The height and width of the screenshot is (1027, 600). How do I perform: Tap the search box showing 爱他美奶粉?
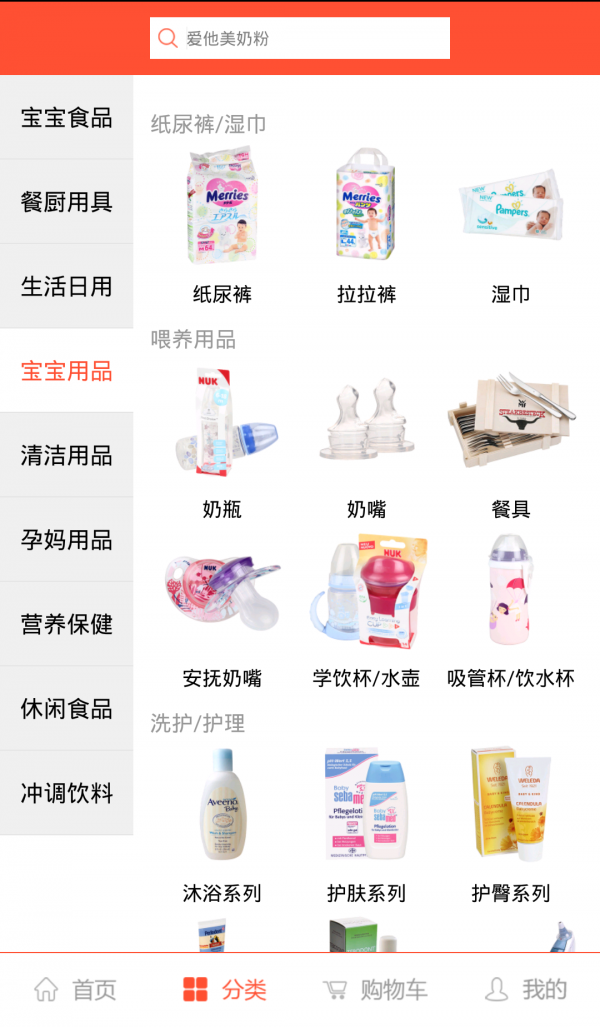[300, 38]
